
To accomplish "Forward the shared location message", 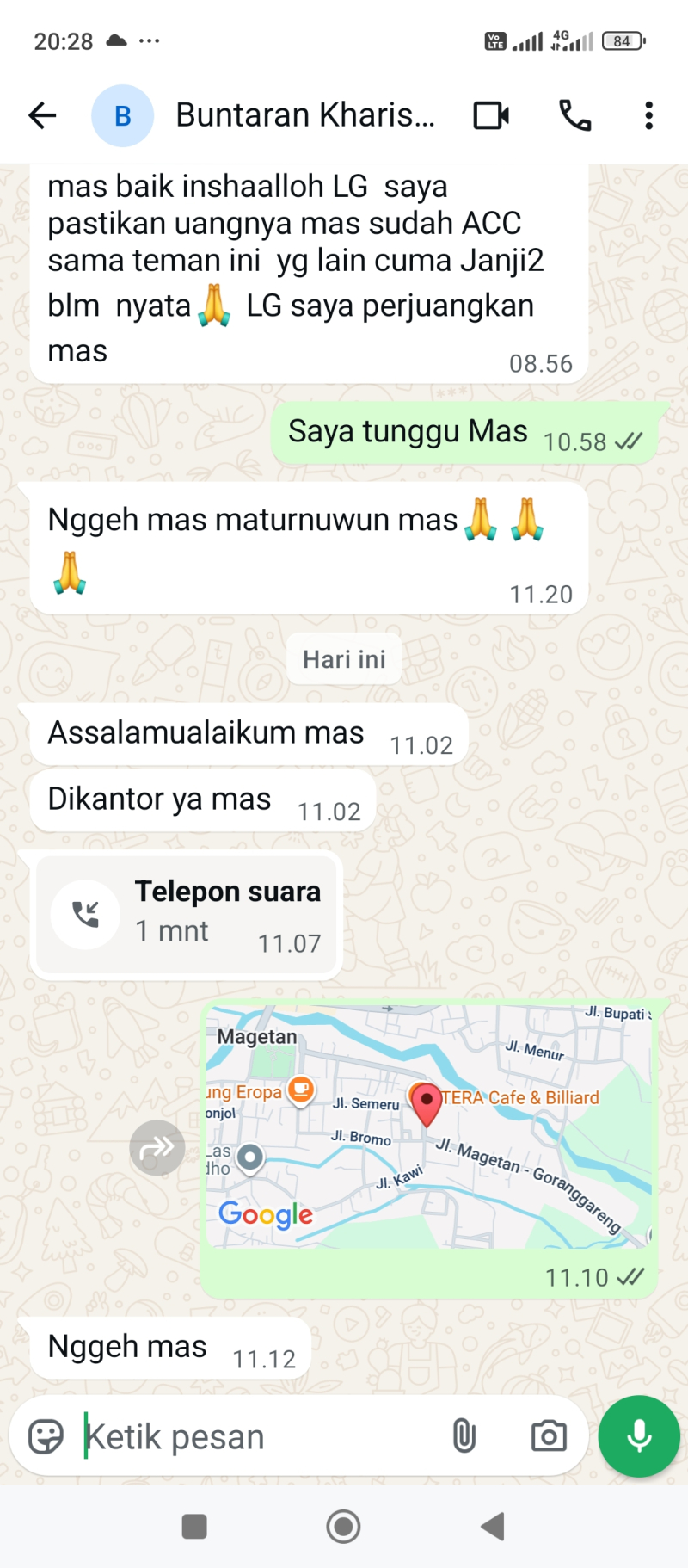I will 157,1147.
